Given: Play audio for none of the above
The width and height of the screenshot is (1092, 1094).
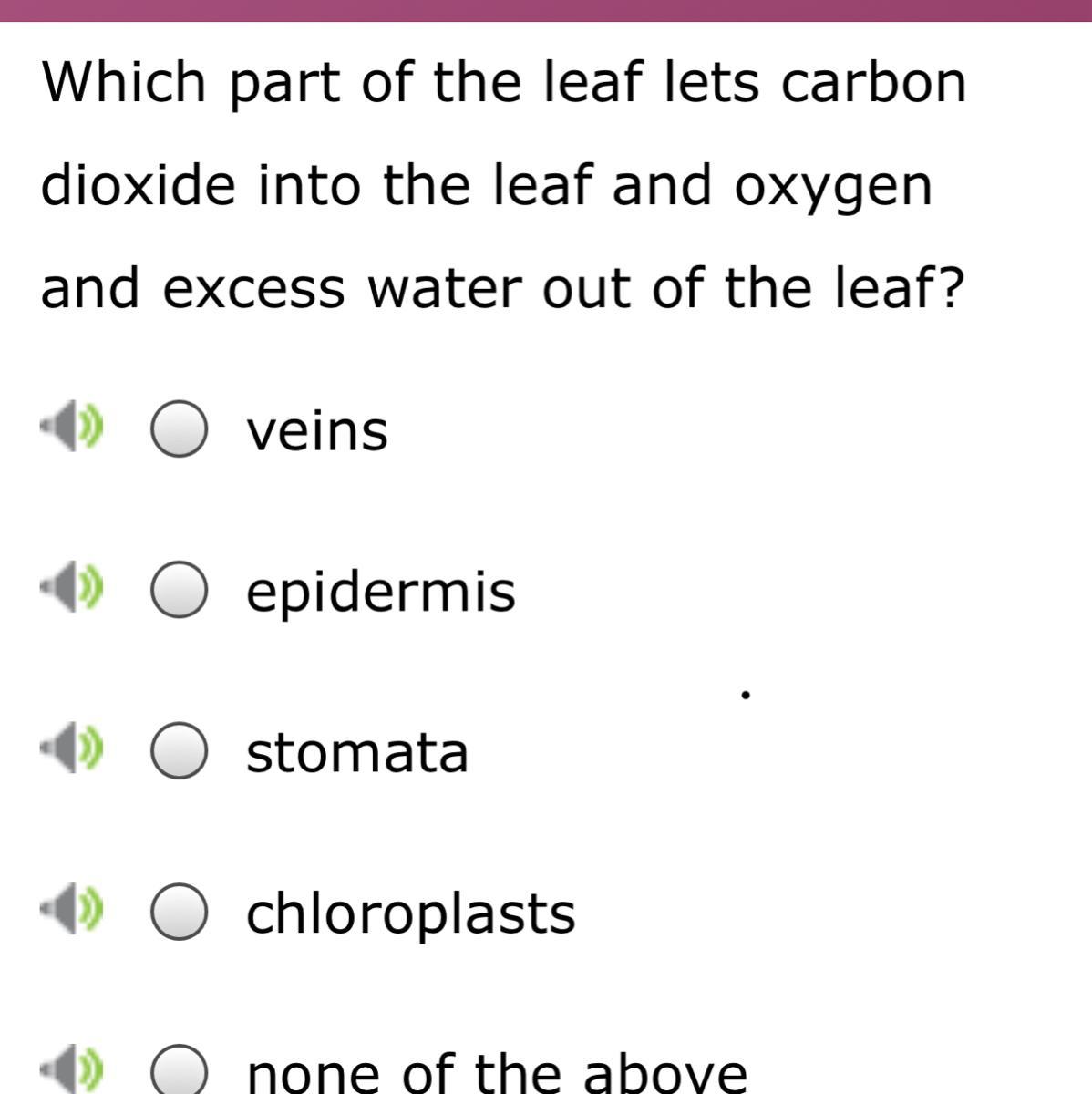Looking at the screenshot, I should [x=72, y=1070].
